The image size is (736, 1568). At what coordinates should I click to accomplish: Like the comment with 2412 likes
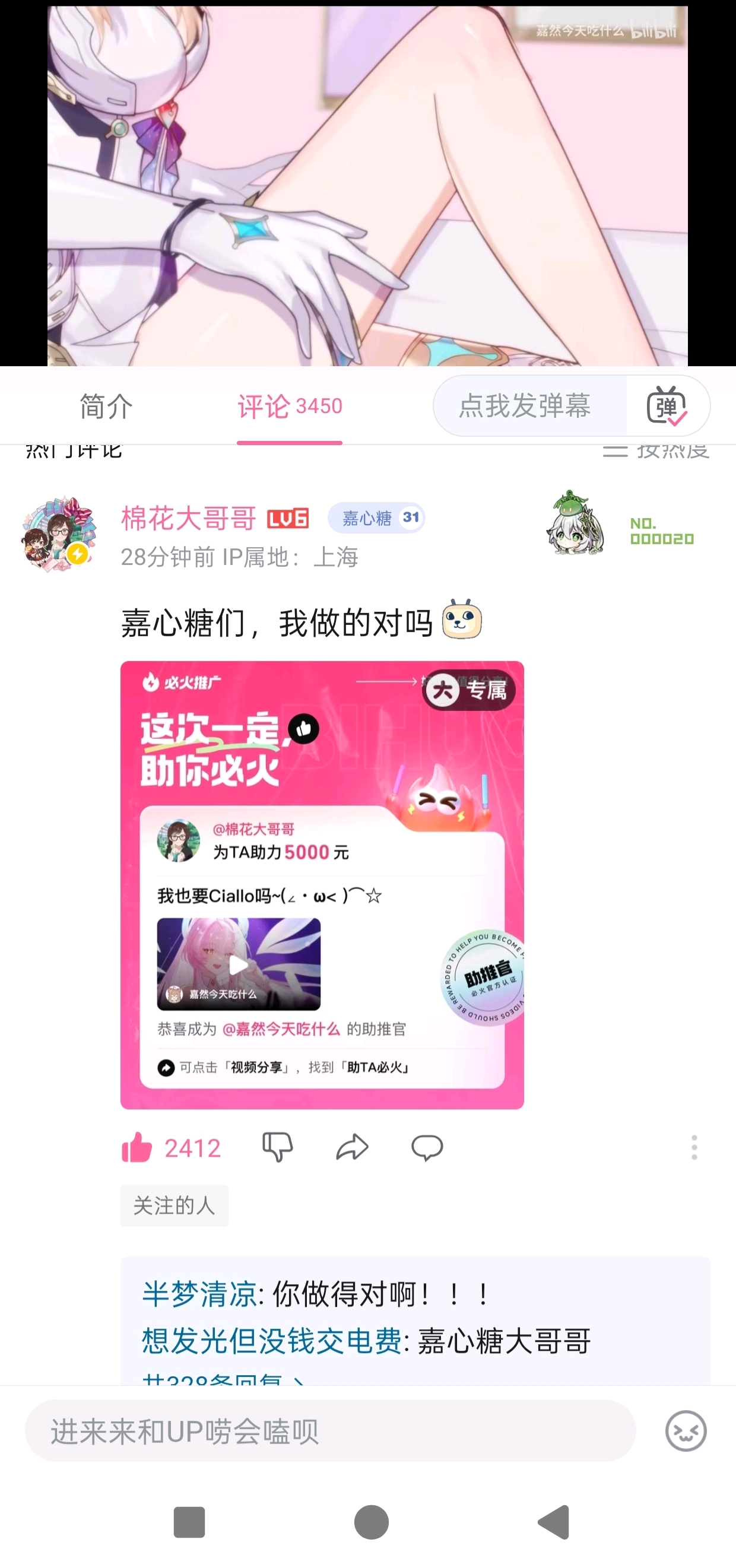tap(171, 1148)
